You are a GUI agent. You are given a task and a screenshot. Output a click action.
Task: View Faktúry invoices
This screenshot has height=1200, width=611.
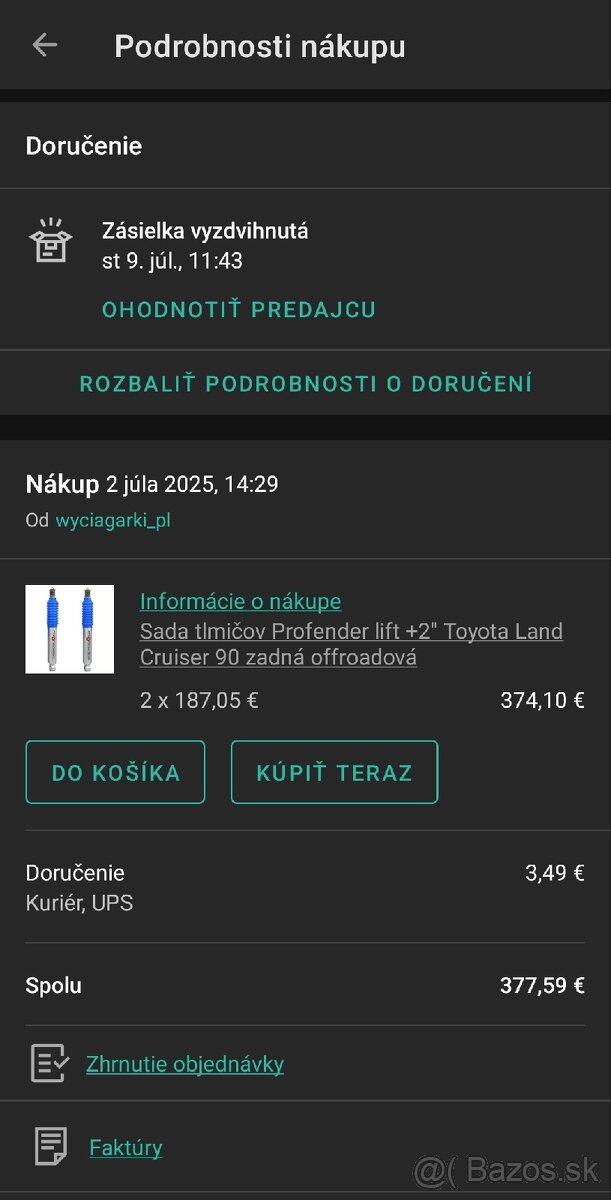tap(125, 1147)
